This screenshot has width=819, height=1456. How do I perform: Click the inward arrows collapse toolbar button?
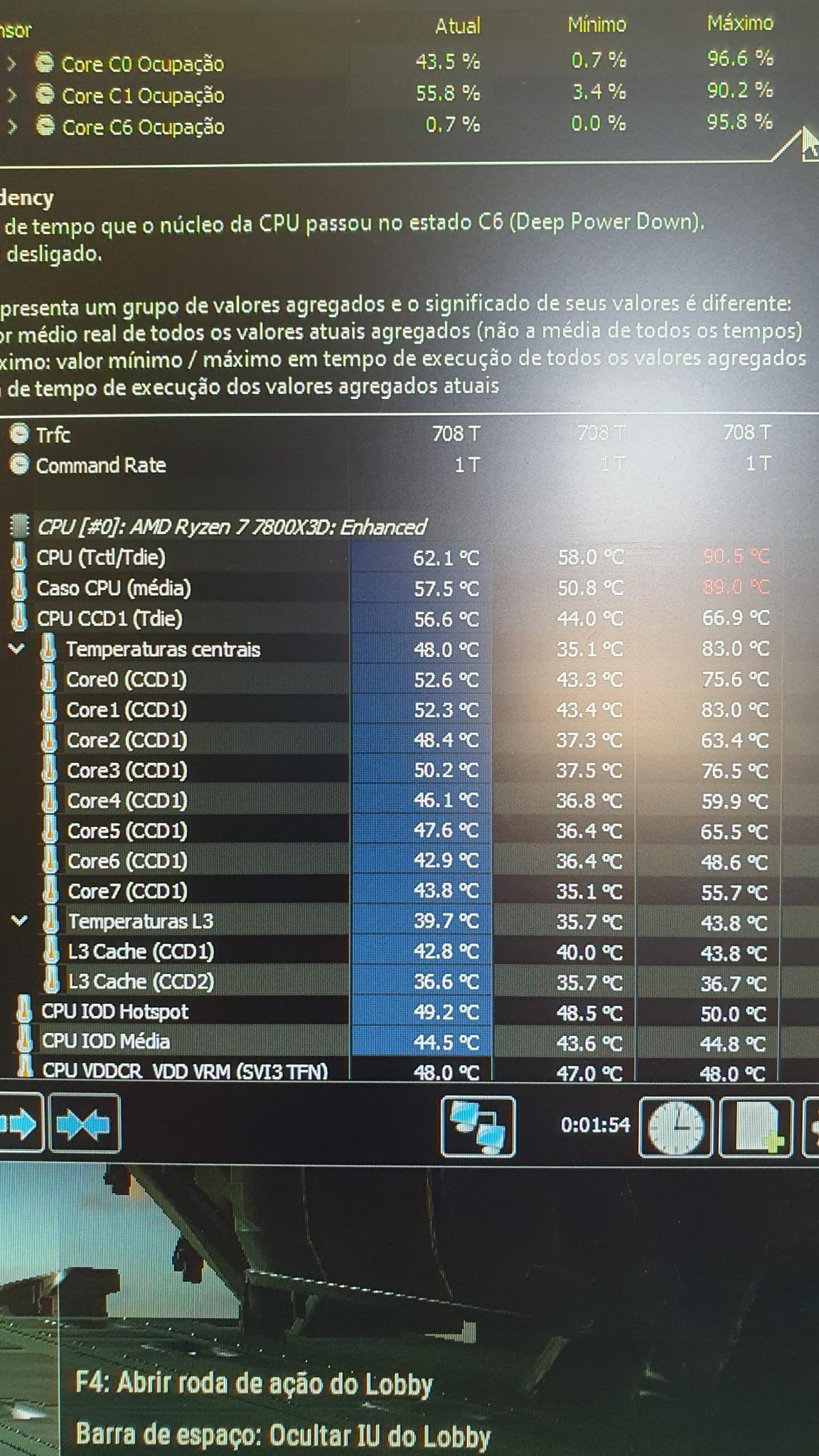pyautogui.click(x=84, y=1124)
